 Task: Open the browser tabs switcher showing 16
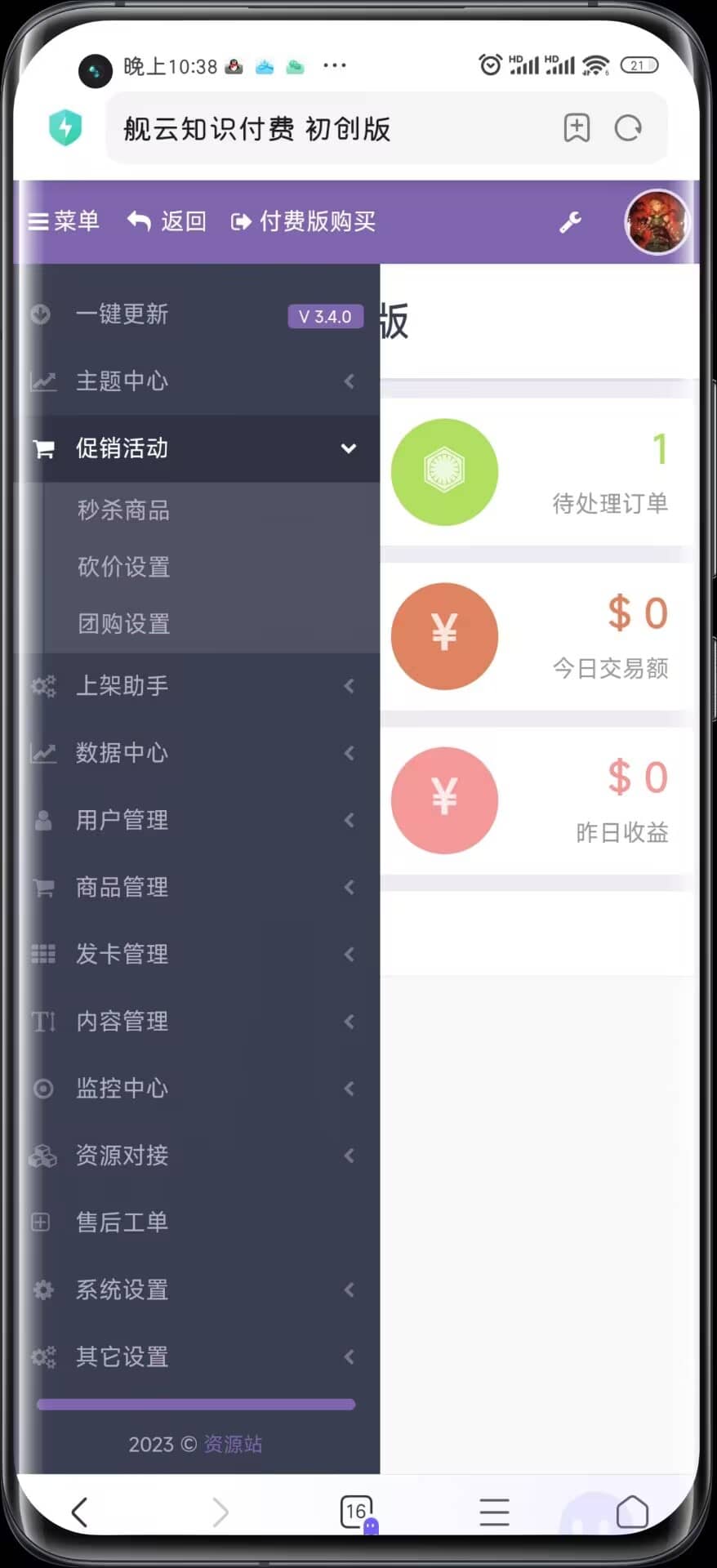pyautogui.click(x=356, y=1512)
